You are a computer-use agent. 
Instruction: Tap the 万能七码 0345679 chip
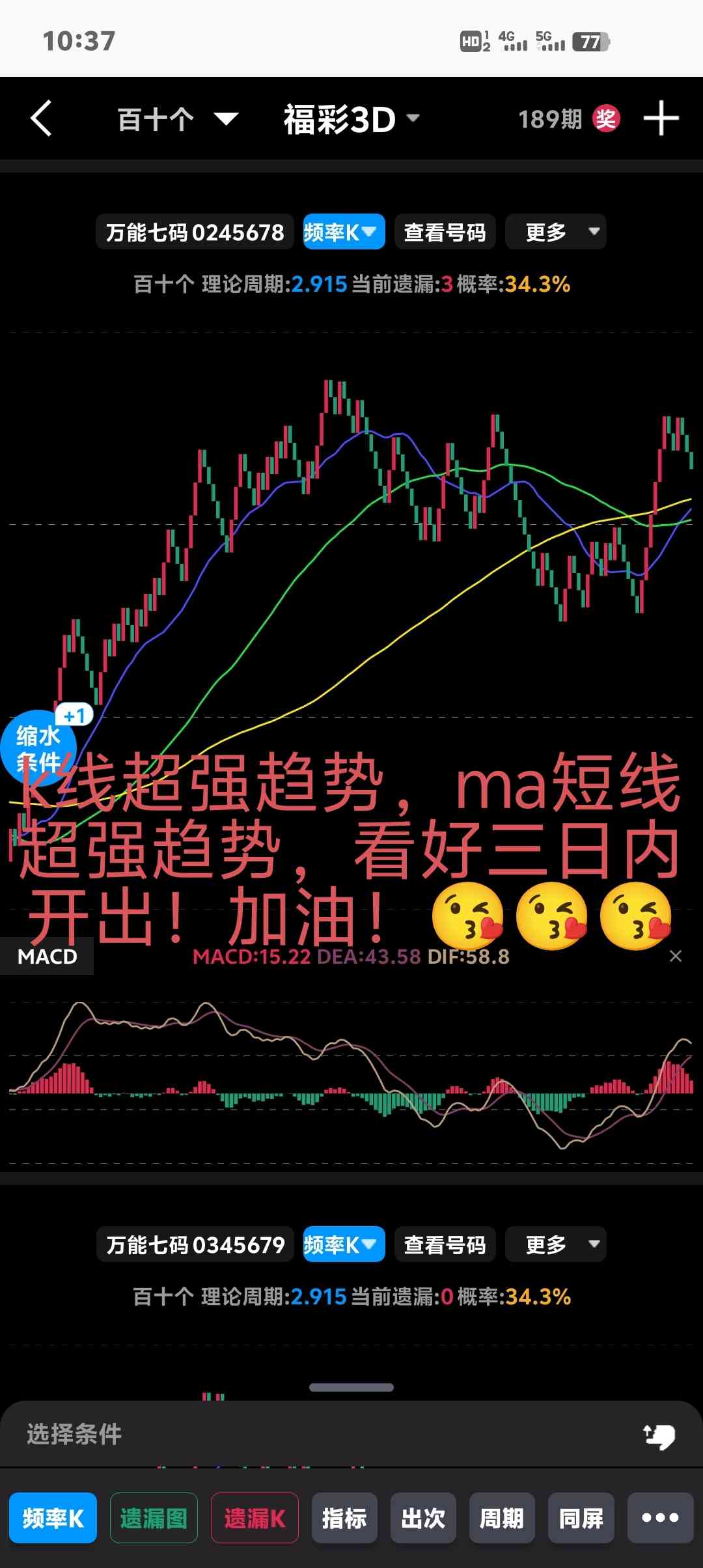click(x=195, y=1244)
